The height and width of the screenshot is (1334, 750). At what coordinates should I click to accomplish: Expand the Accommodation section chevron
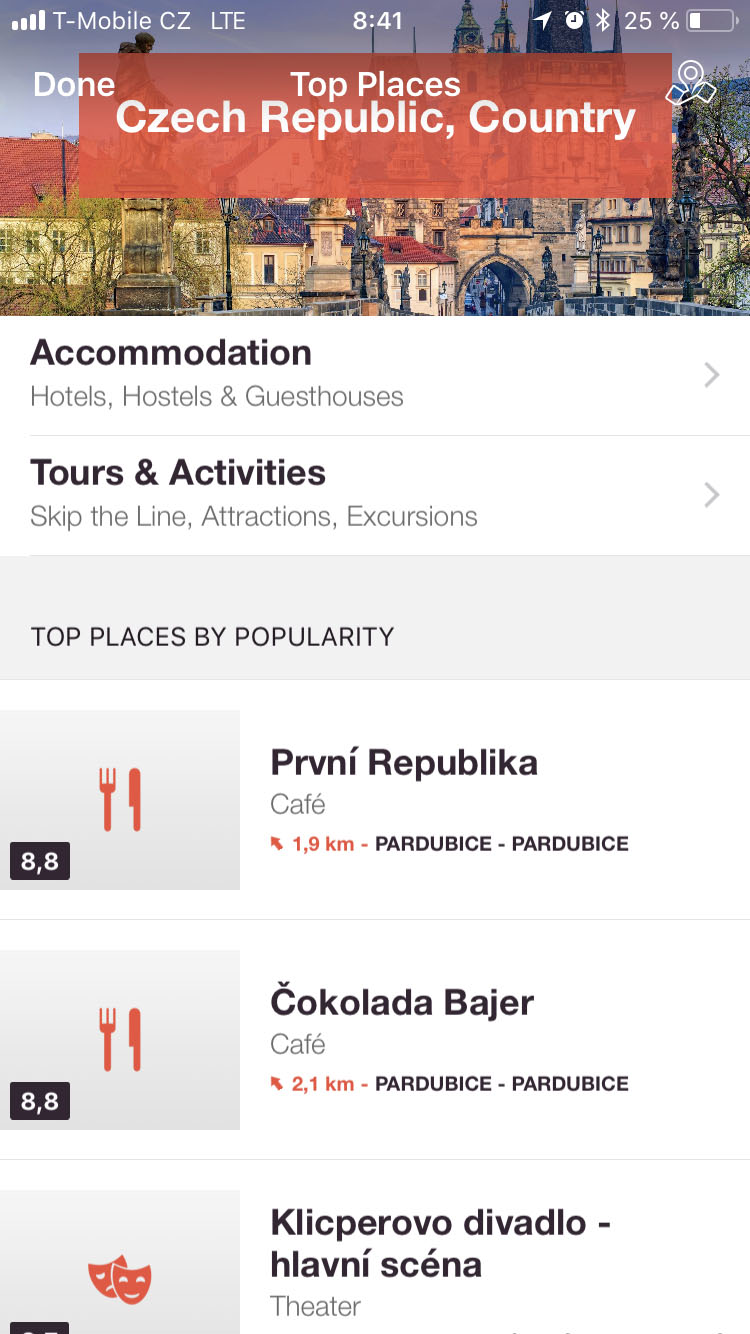tap(710, 374)
